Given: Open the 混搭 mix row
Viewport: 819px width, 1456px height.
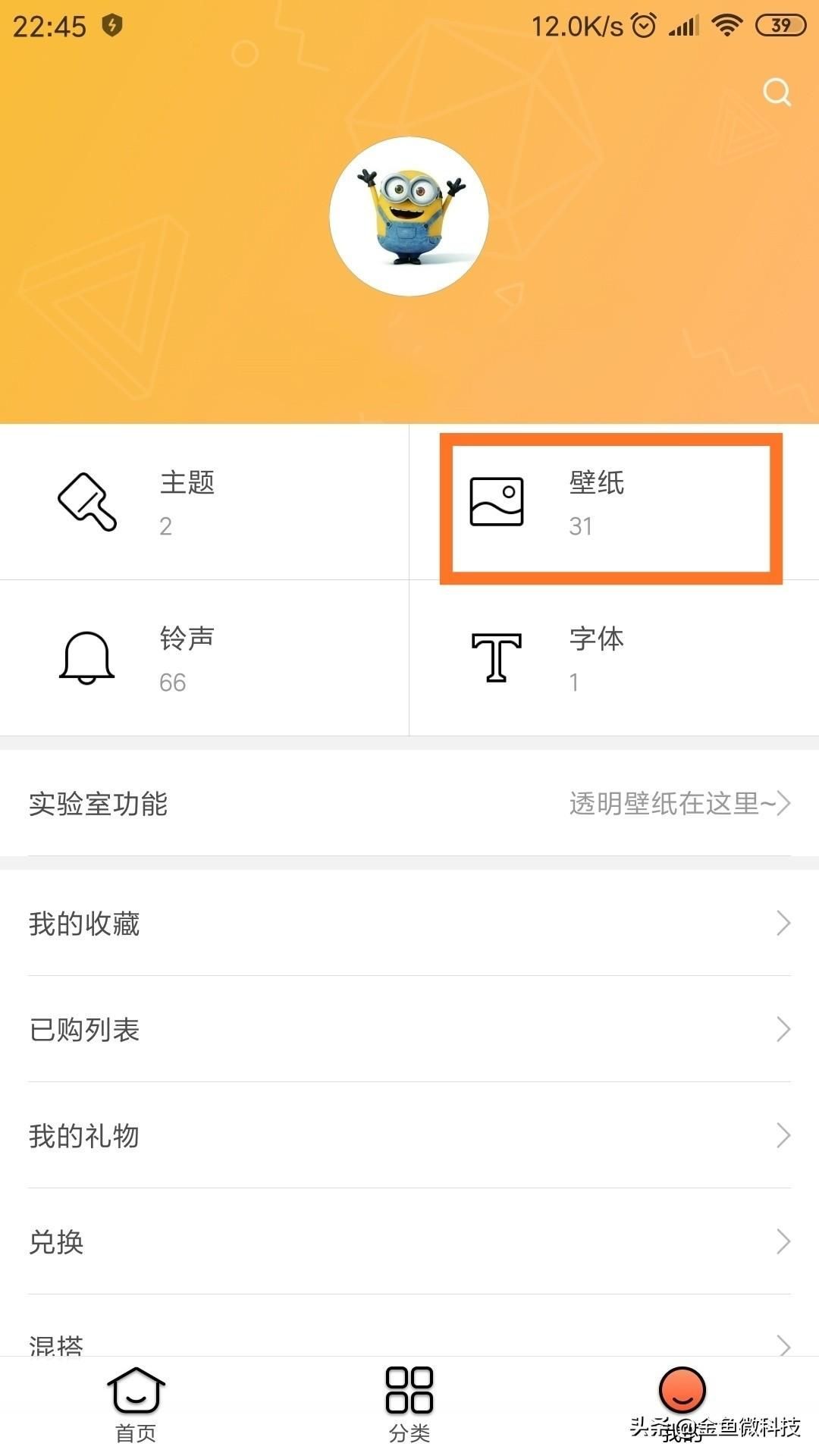Looking at the screenshot, I should click(409, 1342).
